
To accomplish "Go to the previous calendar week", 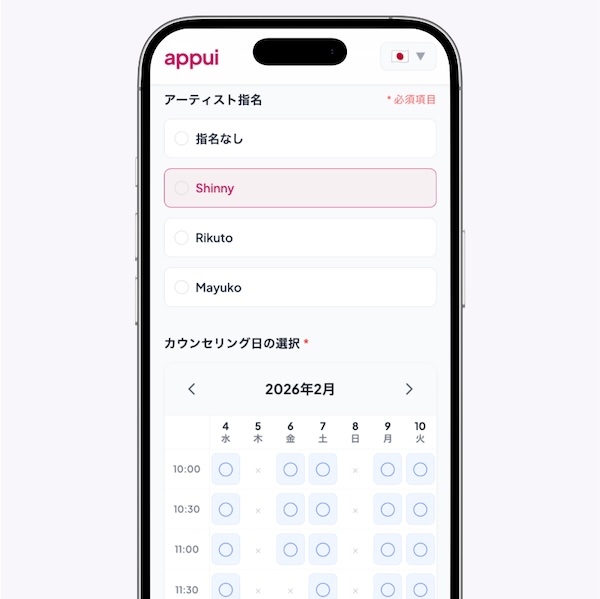I will tap(192, 389).
